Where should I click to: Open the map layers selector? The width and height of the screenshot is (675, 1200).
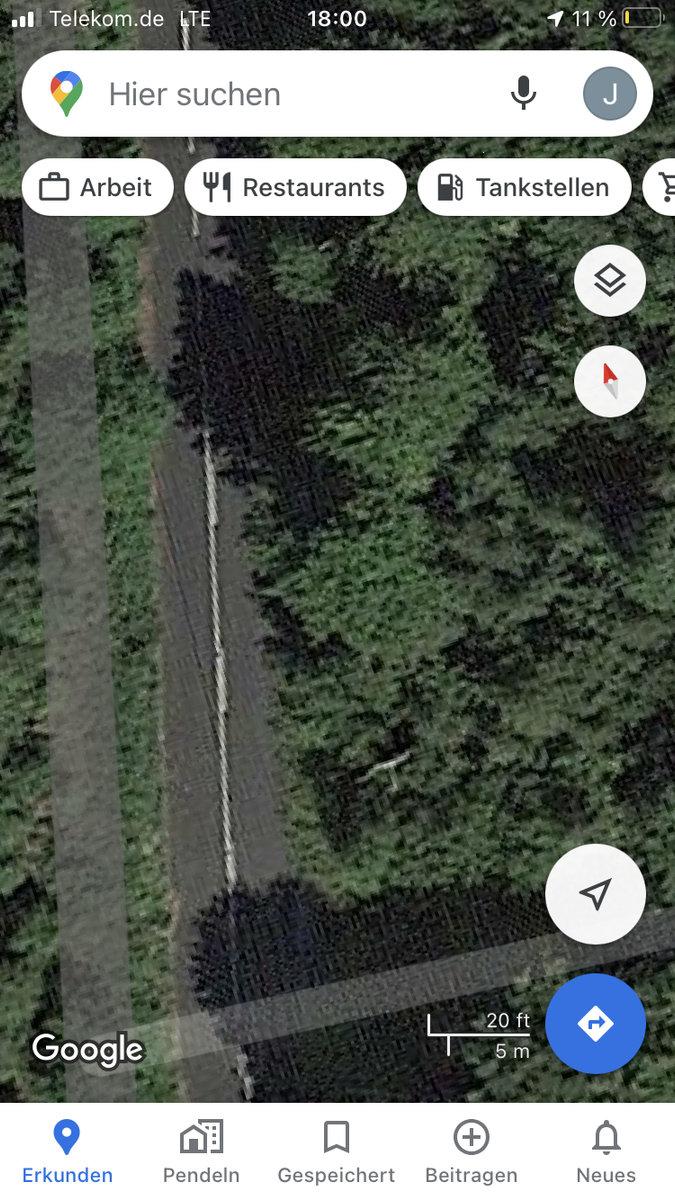tap(610, 281)
